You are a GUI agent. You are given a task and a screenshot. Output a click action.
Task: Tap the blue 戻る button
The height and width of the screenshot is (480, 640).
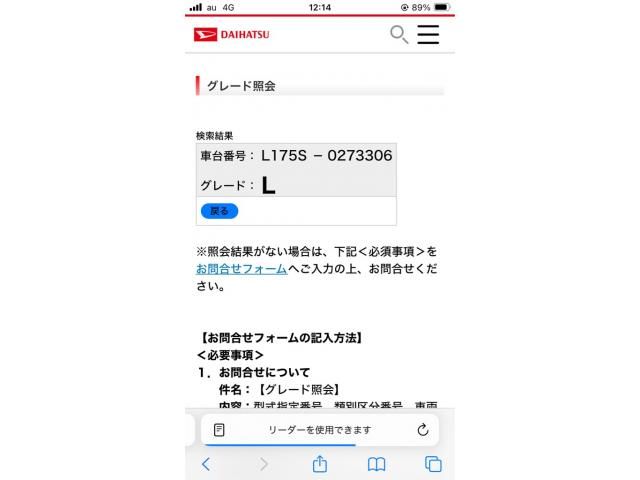pos(219,211)
